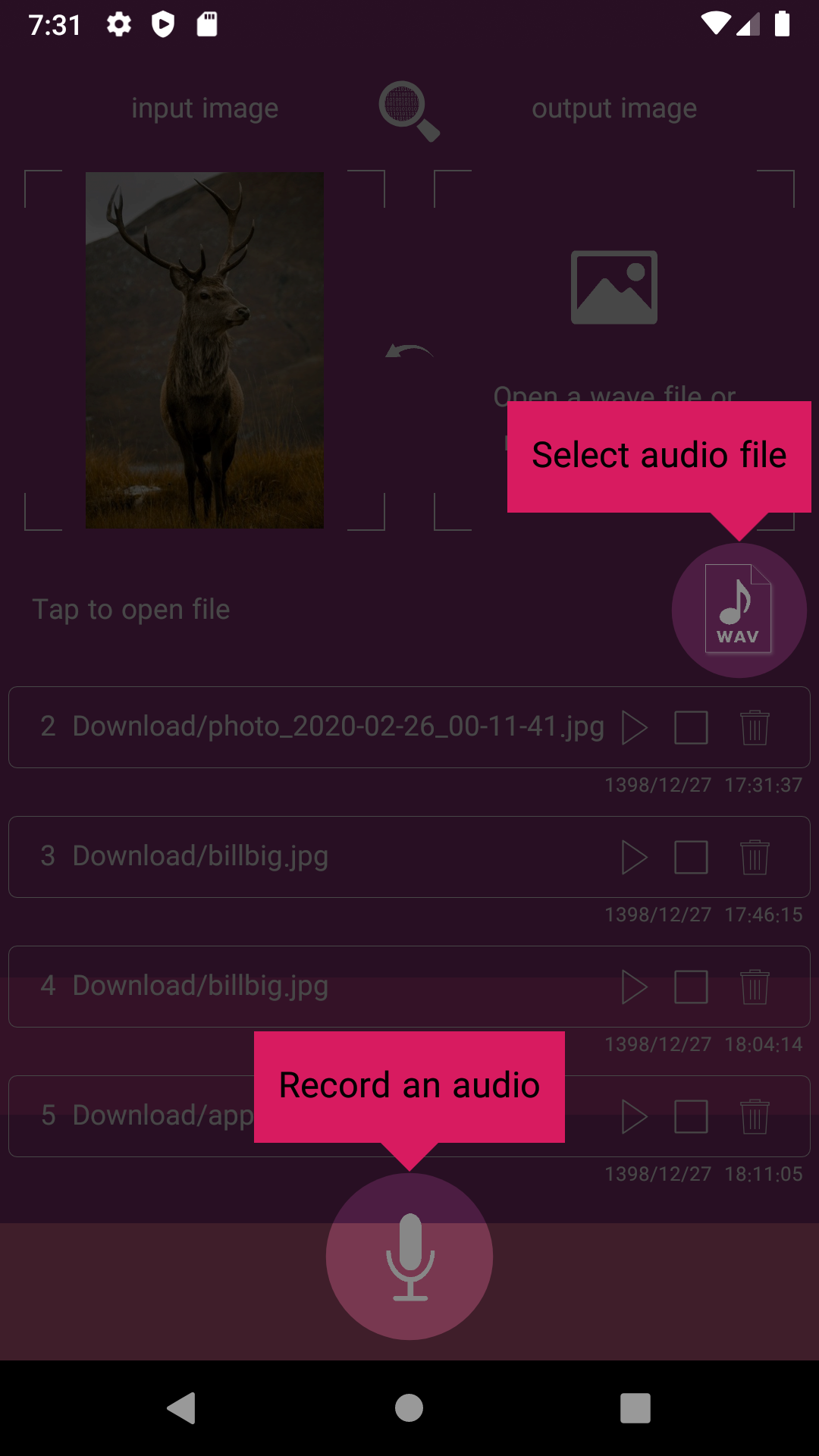The image size is (819, 1456).
Task: Delete entry 2 photo_2020-02-26_00-11-41.jpg
Action: [755, 728]
